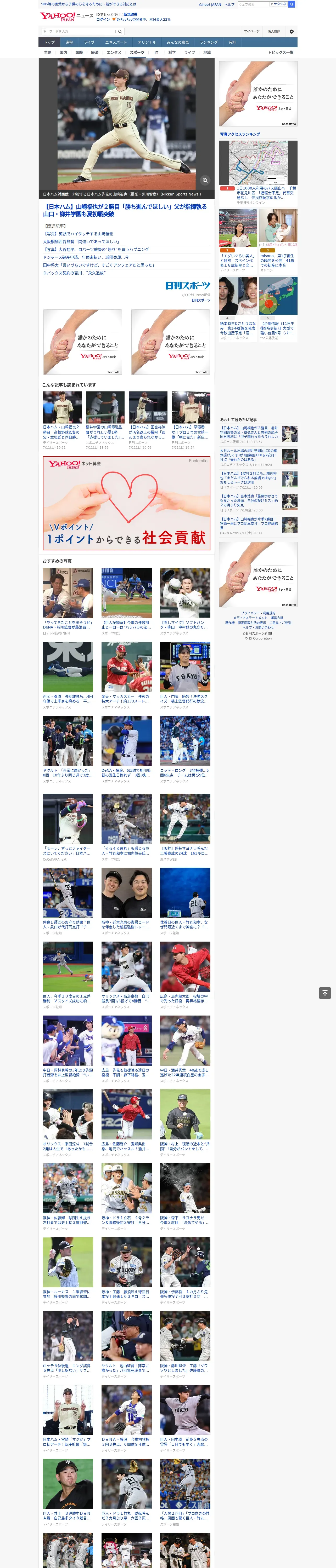Select the 経済 category
The width and height of the screenshot is (336, 1568).
click(94, 52)
